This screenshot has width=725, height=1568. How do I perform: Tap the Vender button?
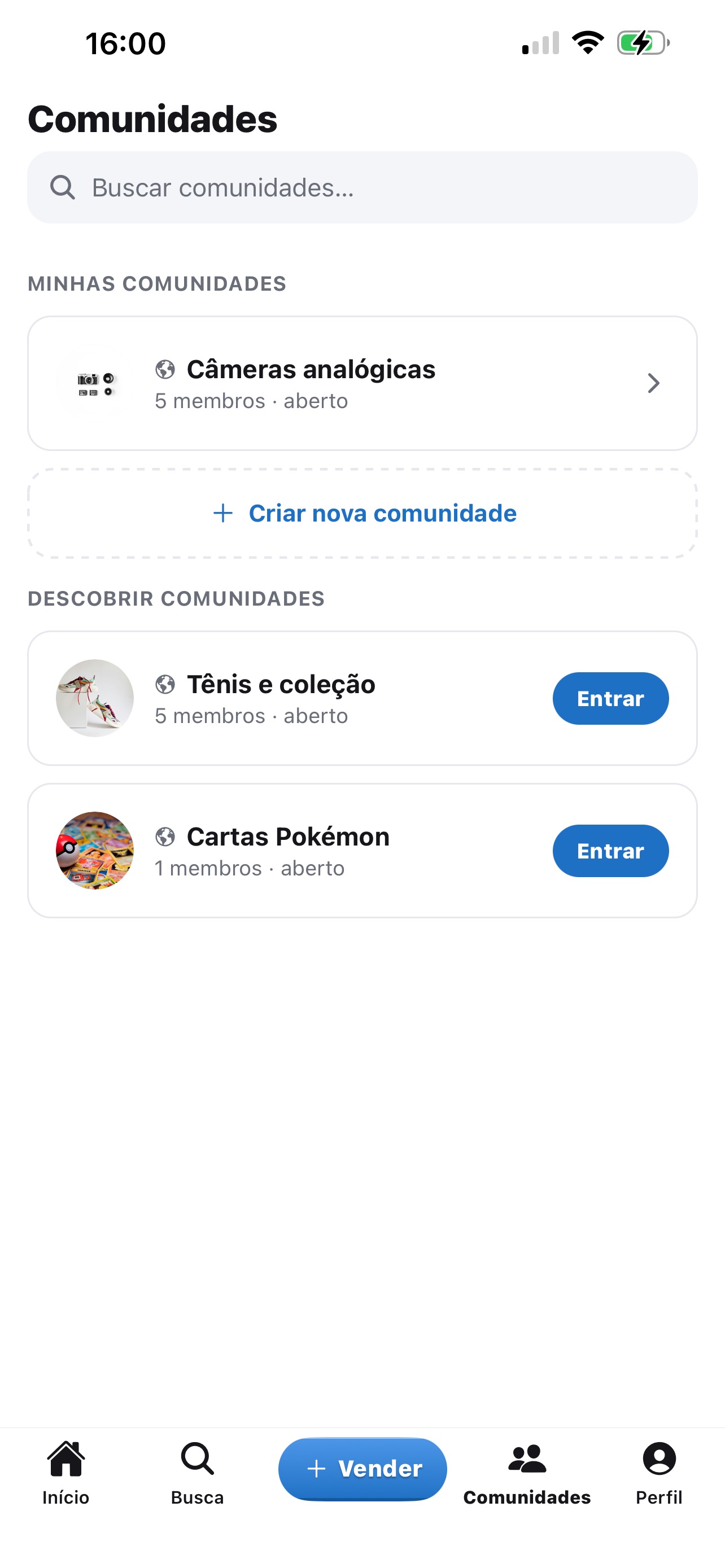362,1469
